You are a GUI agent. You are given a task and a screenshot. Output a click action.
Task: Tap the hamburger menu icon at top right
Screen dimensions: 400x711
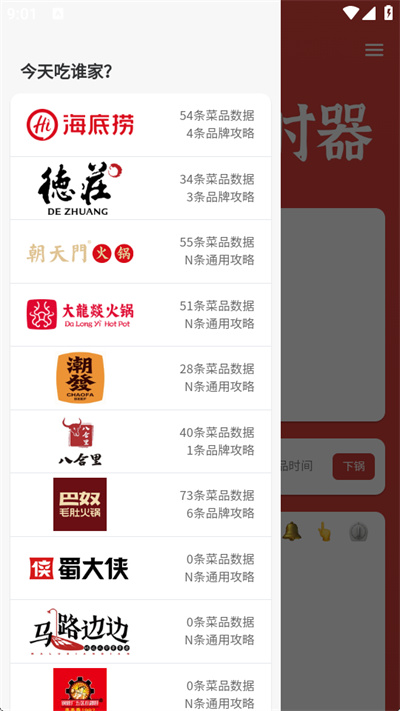click(374, 50)
